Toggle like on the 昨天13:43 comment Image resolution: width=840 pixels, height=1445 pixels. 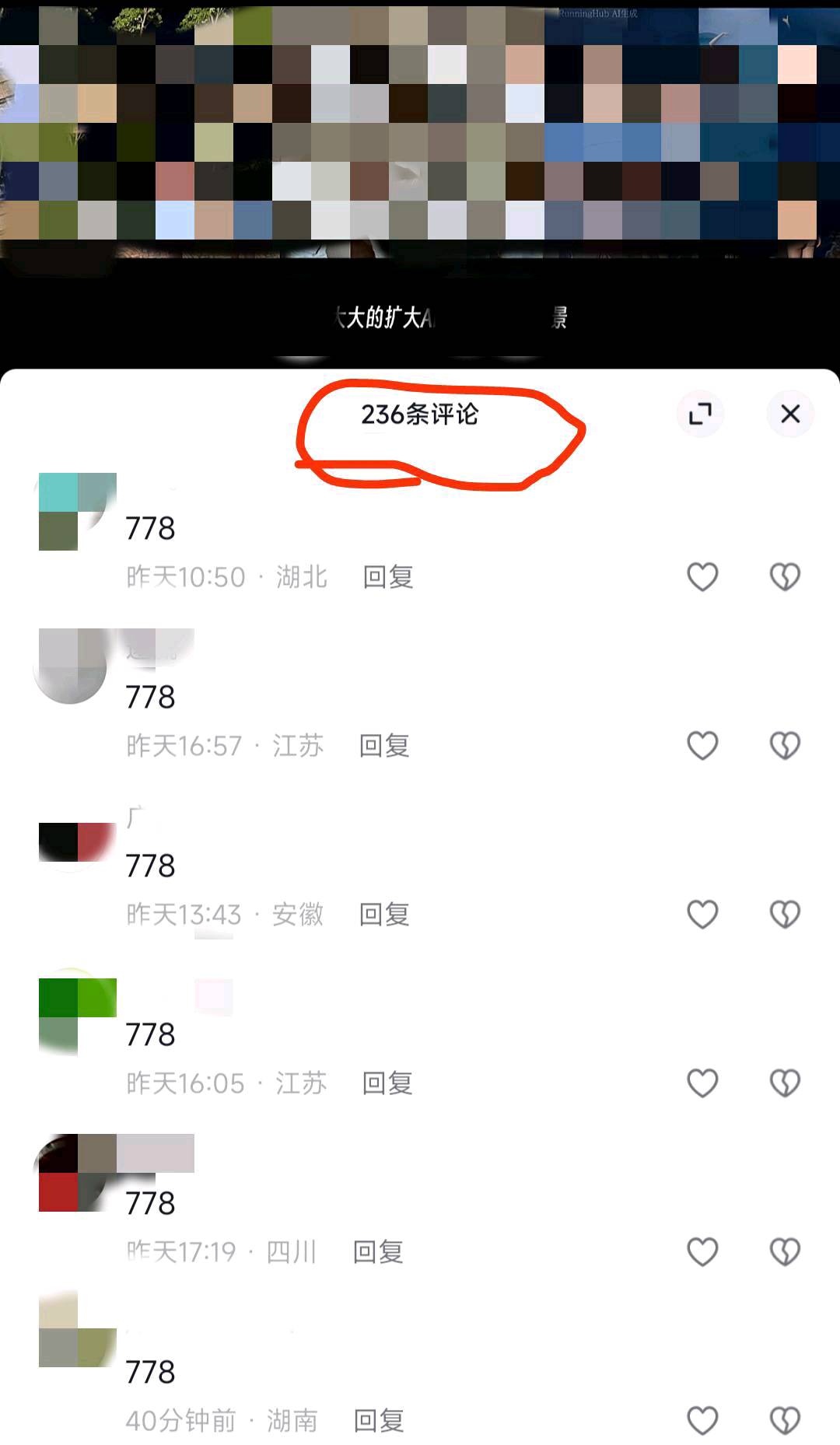(x=702, y=914)
